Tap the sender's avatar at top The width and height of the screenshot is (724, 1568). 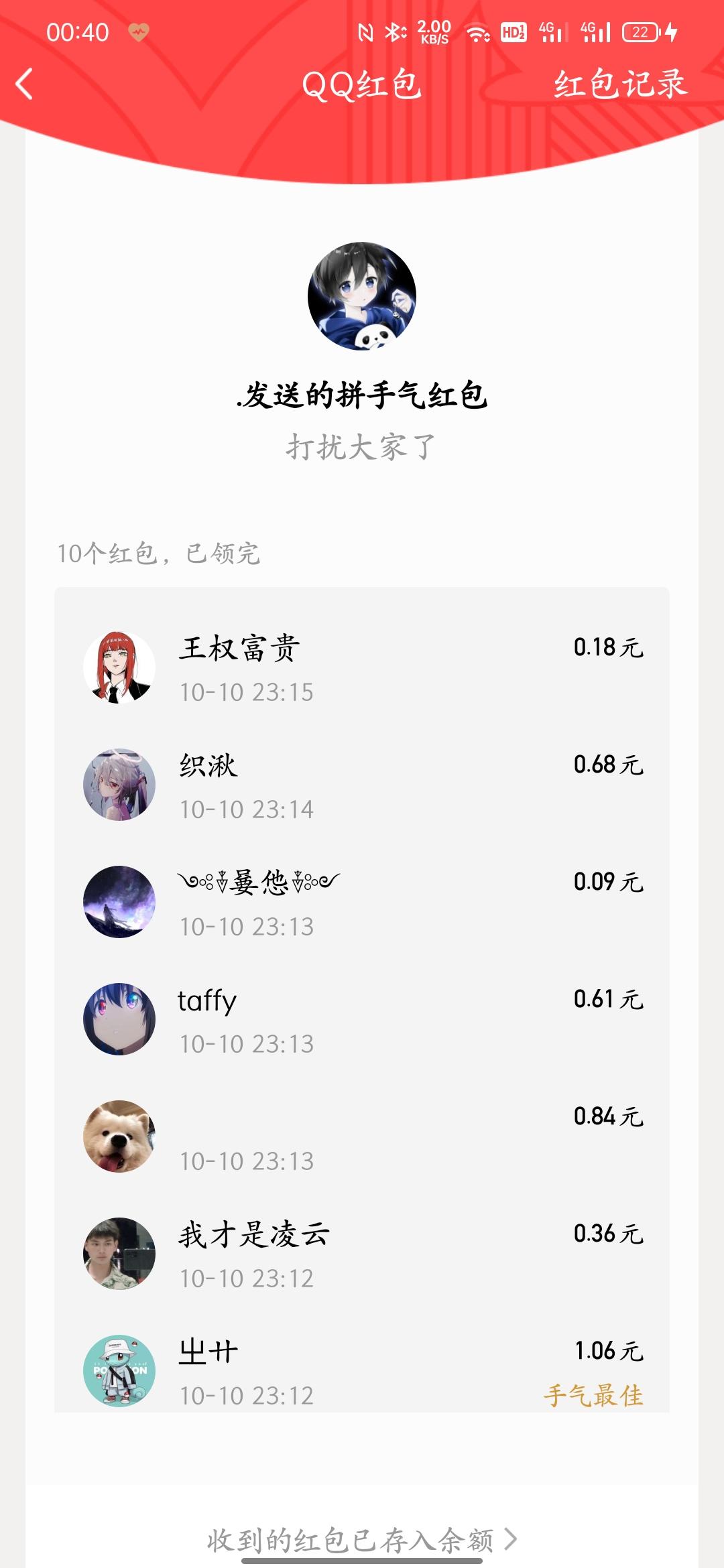[362, 296]
